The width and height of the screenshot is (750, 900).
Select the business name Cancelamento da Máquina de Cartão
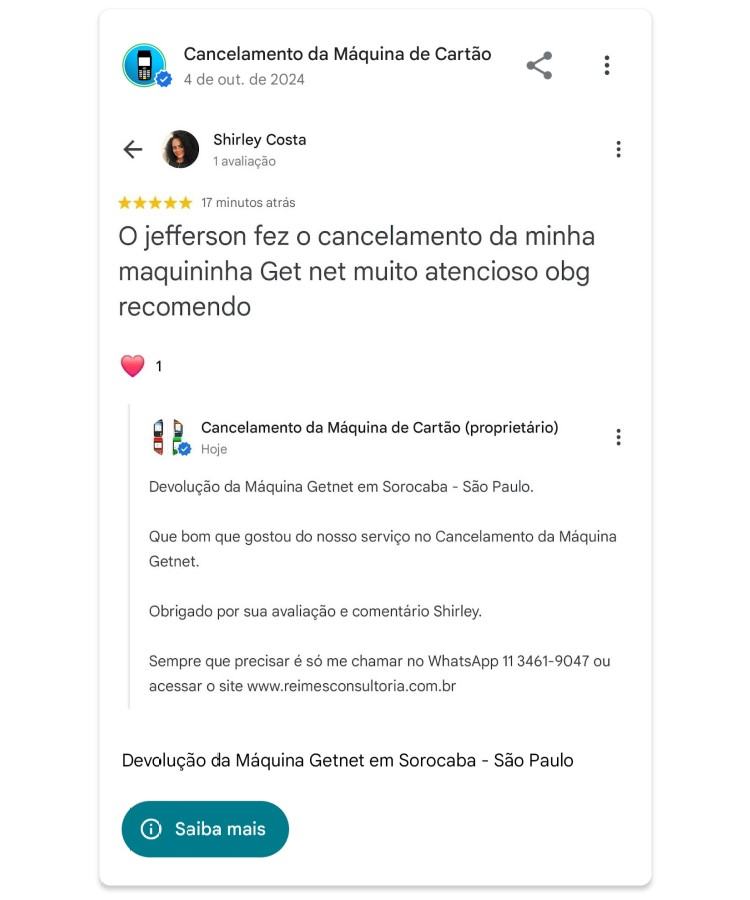pos(337,55)
